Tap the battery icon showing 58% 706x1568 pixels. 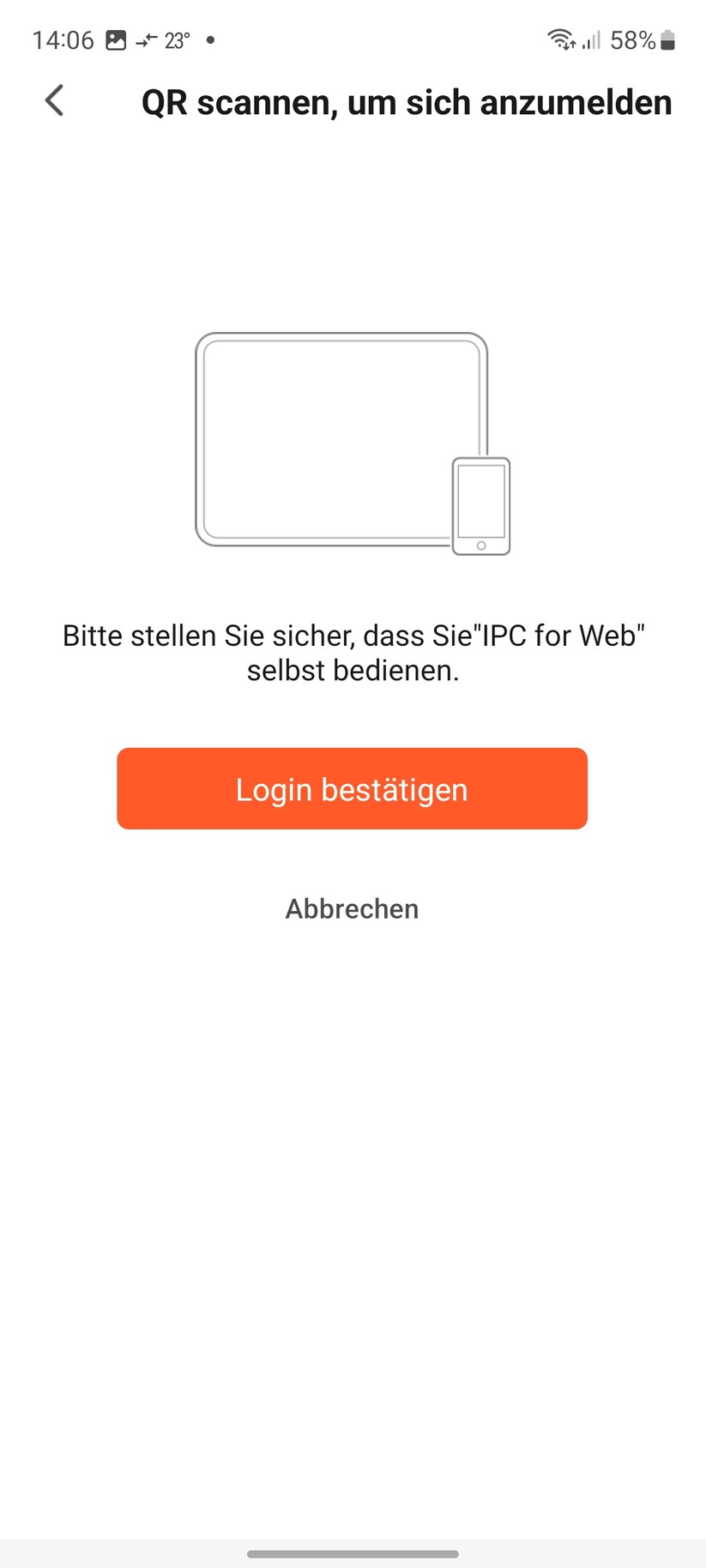point(667,39)
